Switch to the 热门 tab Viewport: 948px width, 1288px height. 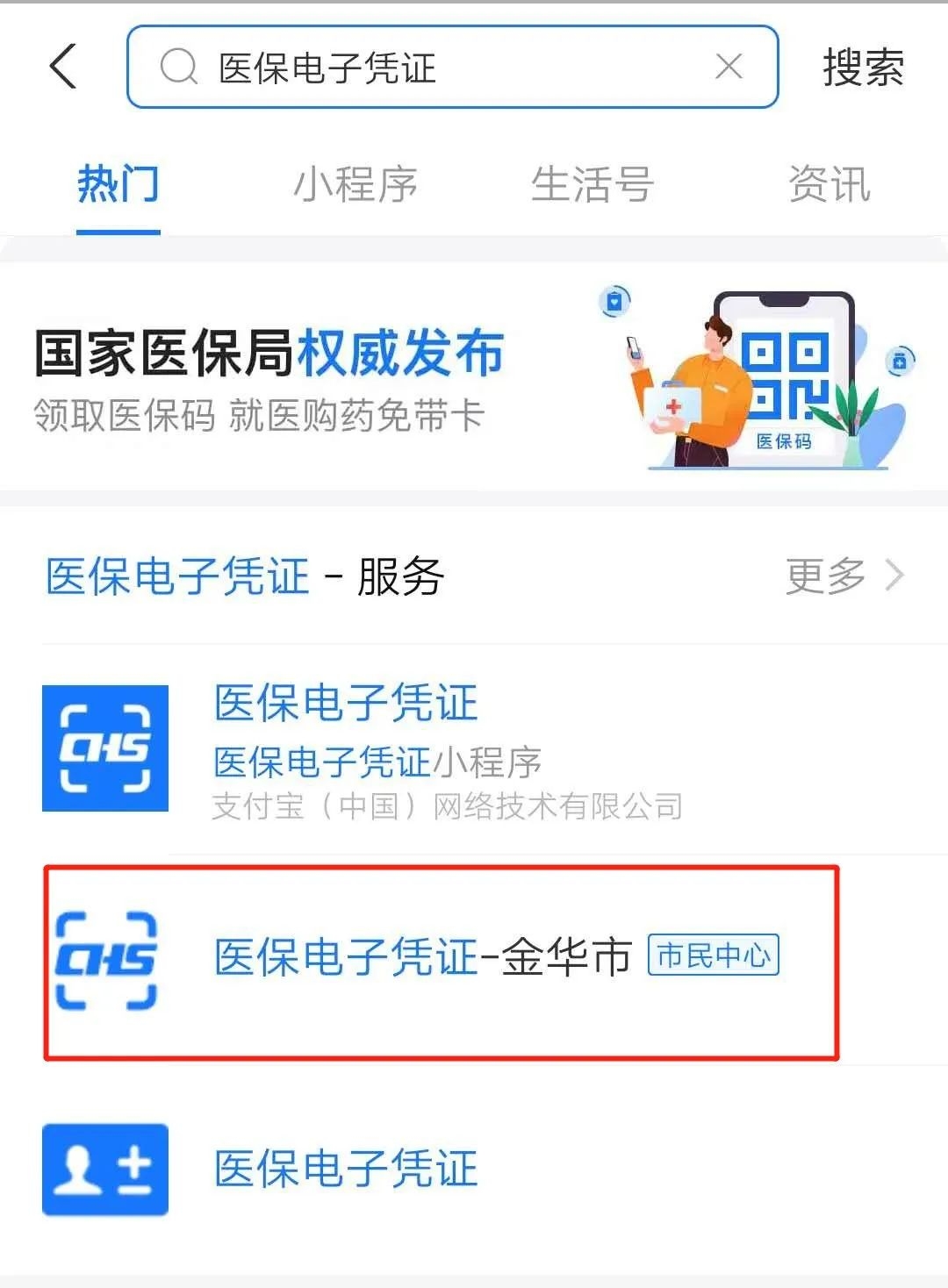tap(118, 185)
